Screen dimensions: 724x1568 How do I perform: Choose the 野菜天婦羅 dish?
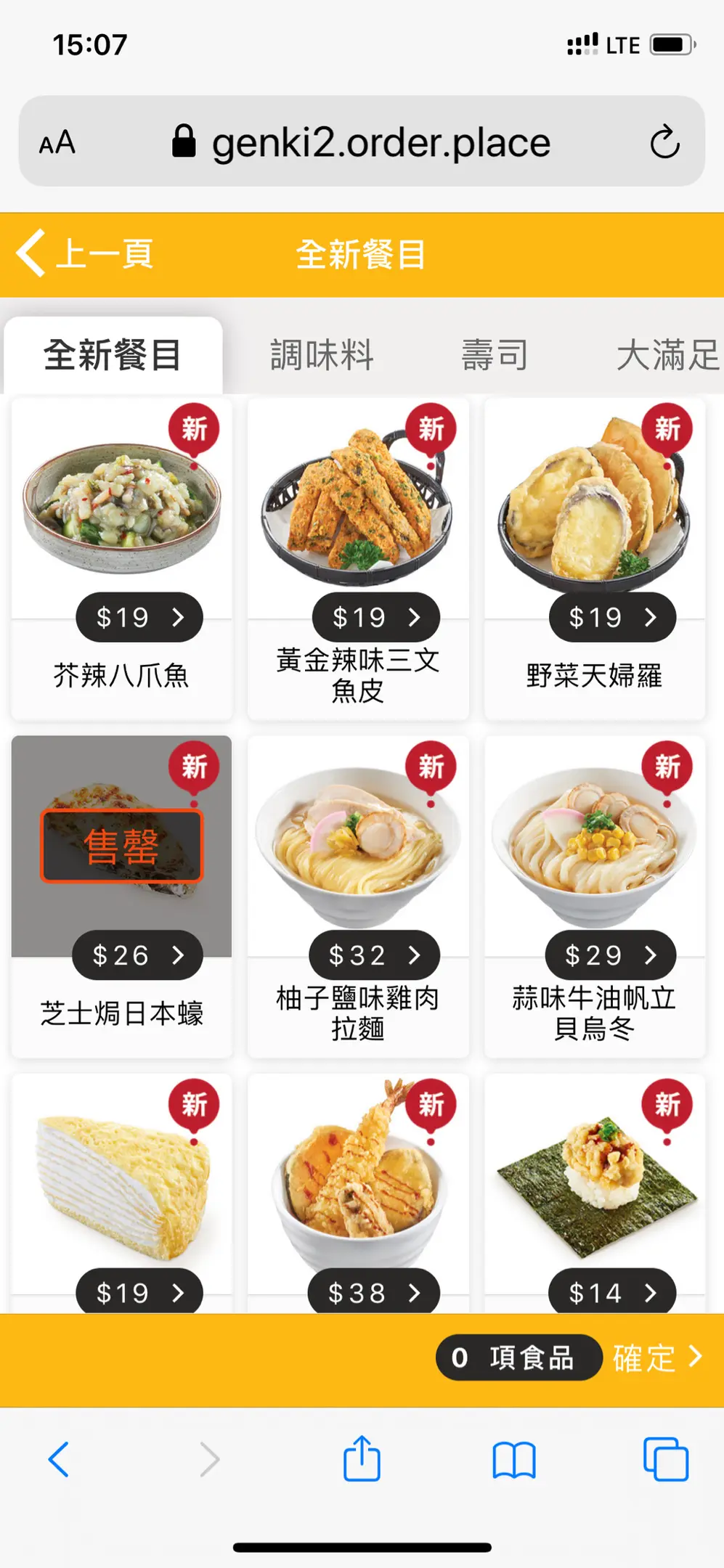coord(594,558)
